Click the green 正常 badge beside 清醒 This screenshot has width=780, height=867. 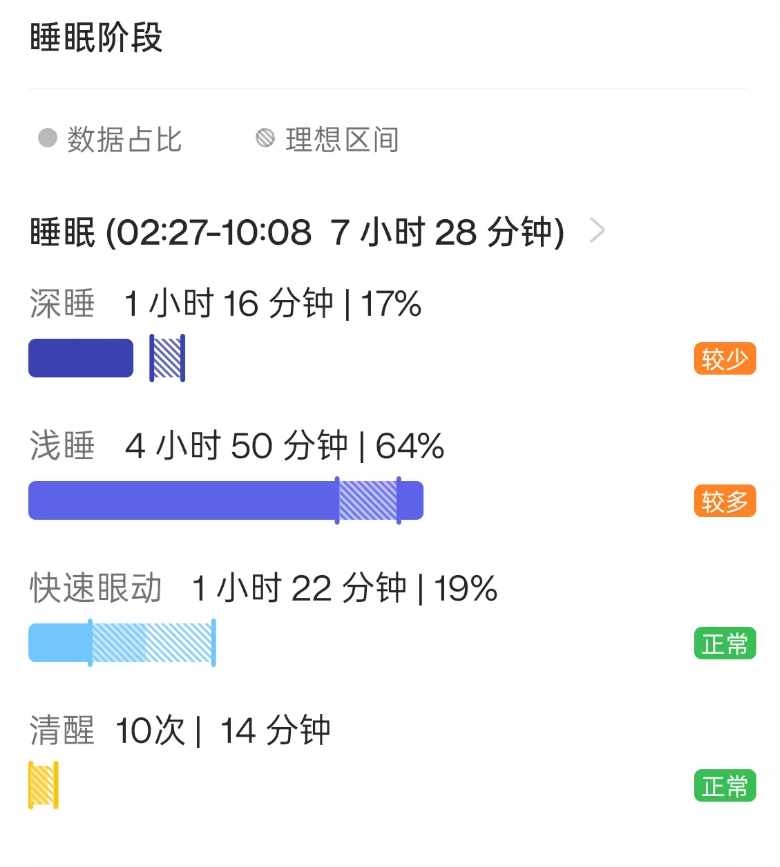pyautogui.click(x=726, y=786)
